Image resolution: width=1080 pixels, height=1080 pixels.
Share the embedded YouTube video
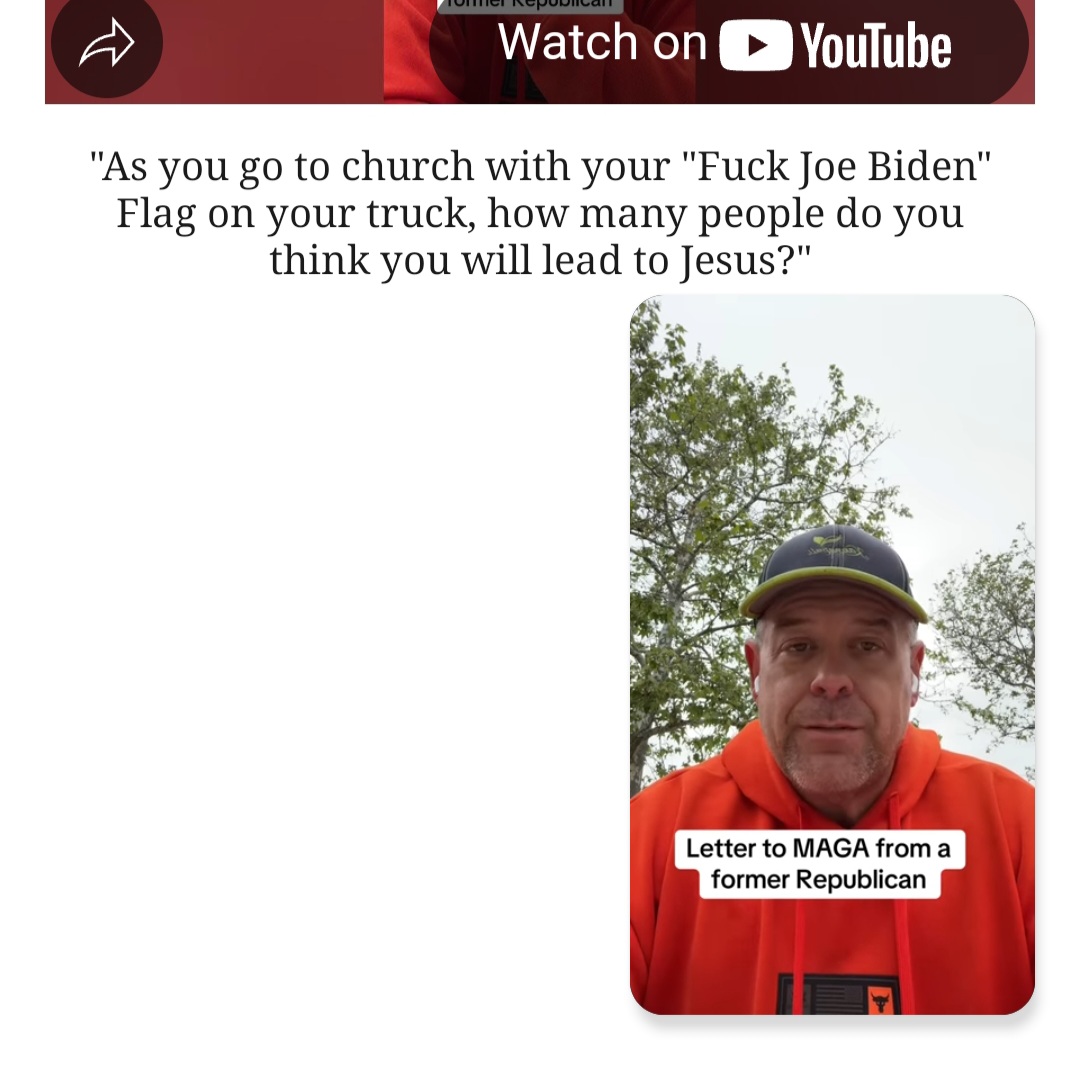pos(106,44)
